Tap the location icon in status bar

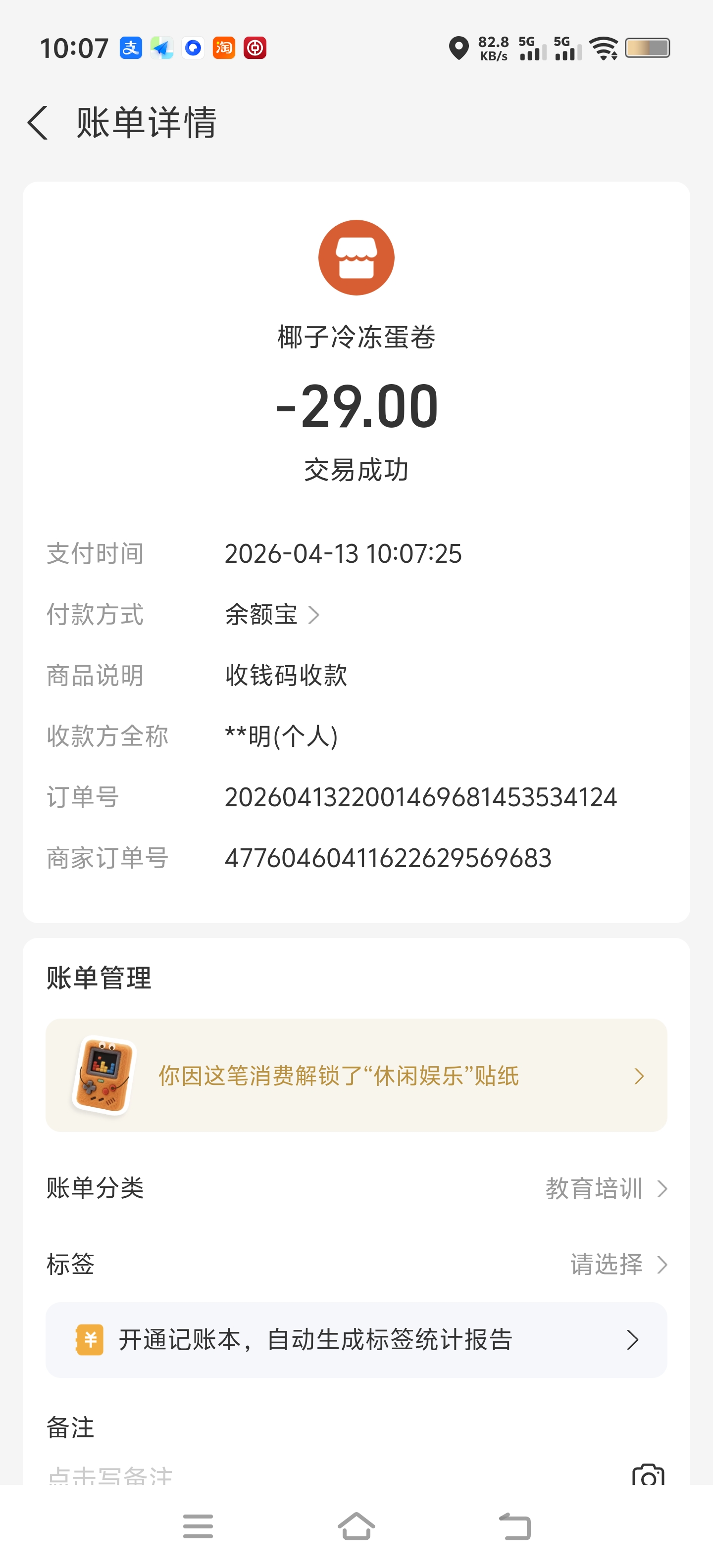point(458,48)
